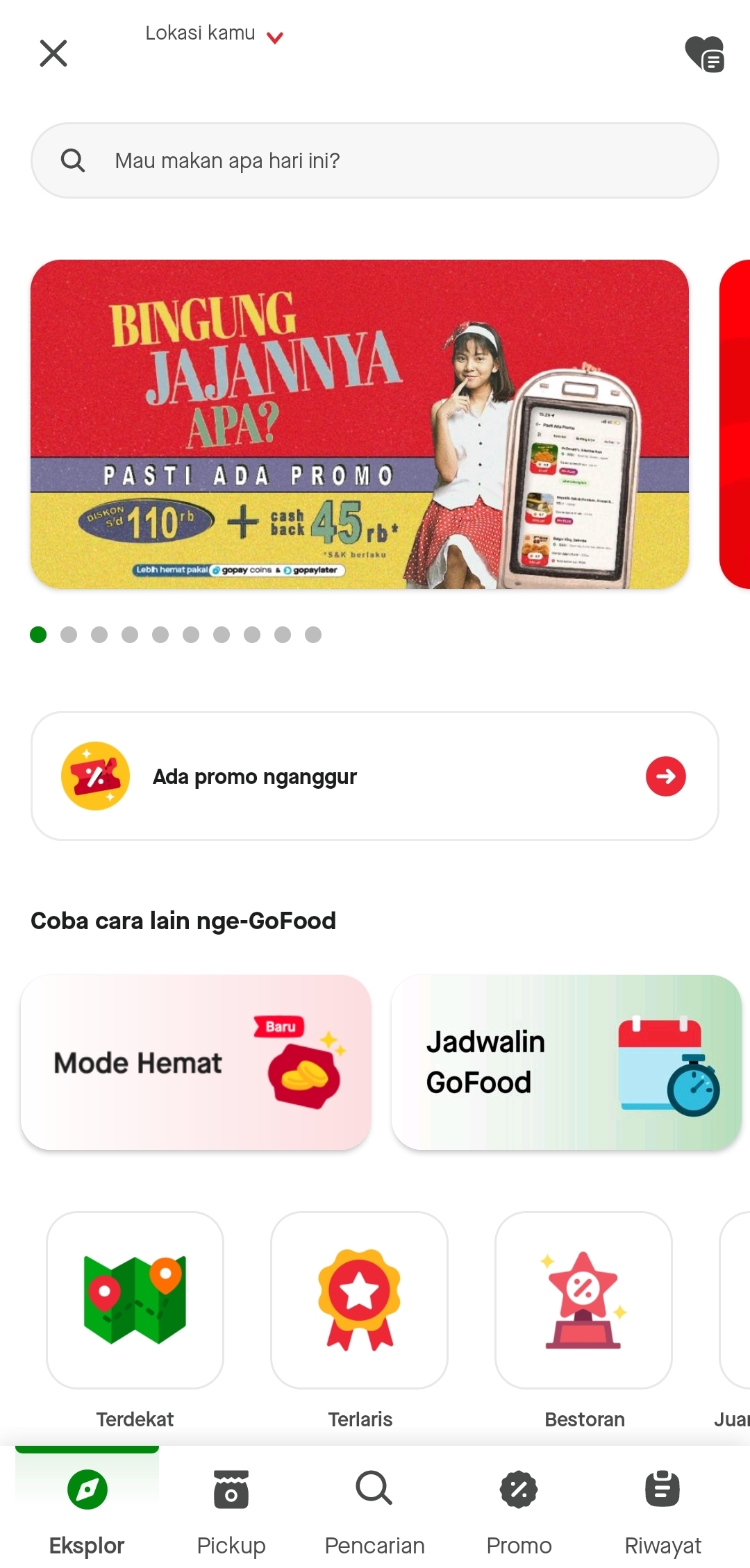Open the Jadwalin GoFood card
This screenshot has height=1568, width=750.
[566, 1062]
